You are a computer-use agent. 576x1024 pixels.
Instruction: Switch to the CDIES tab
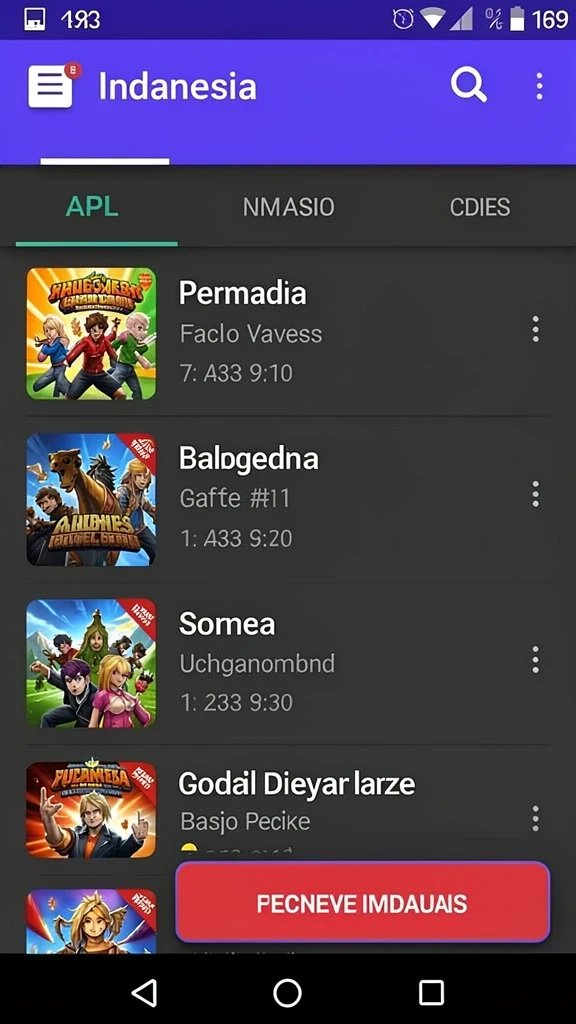(x=480, y=207)
